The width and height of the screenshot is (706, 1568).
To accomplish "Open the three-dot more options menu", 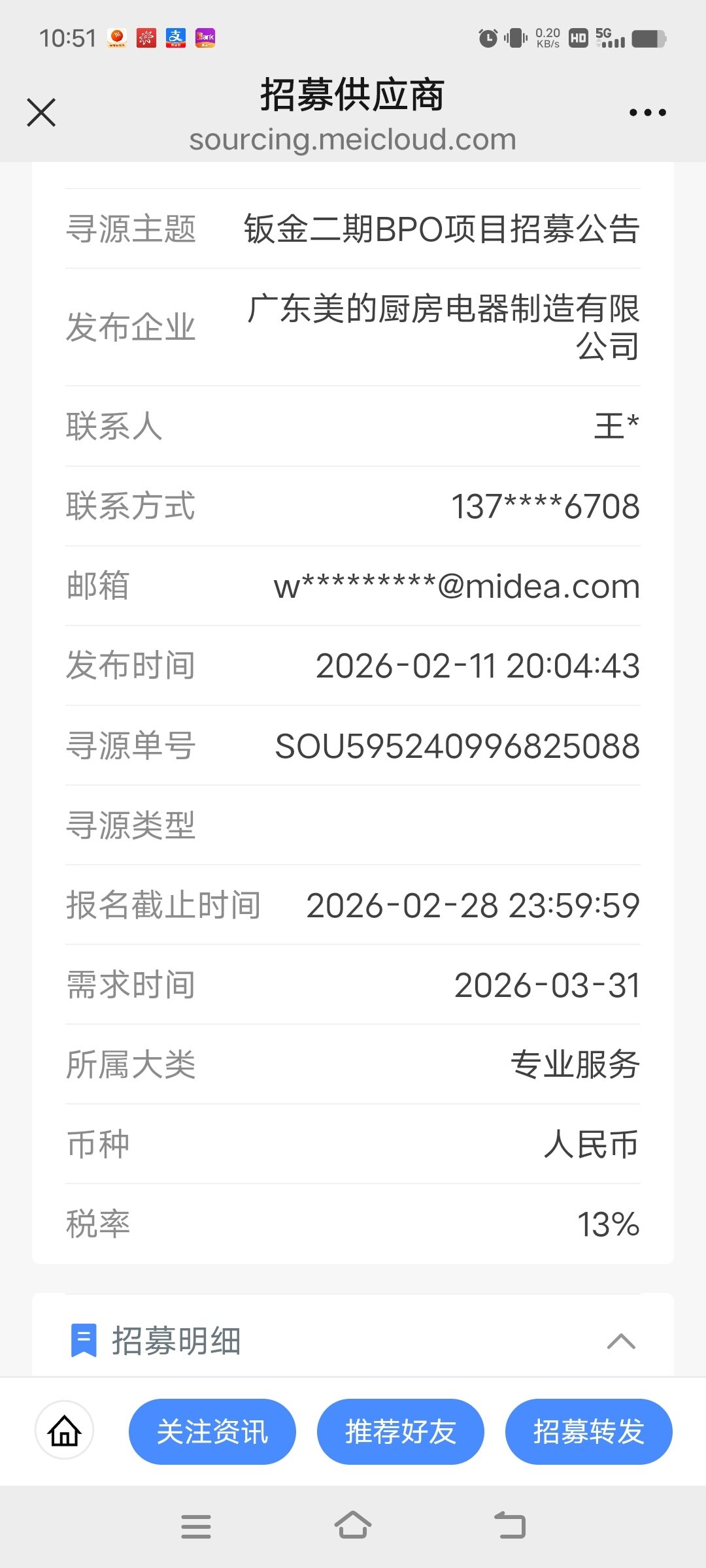I will [x=647, y=112].
